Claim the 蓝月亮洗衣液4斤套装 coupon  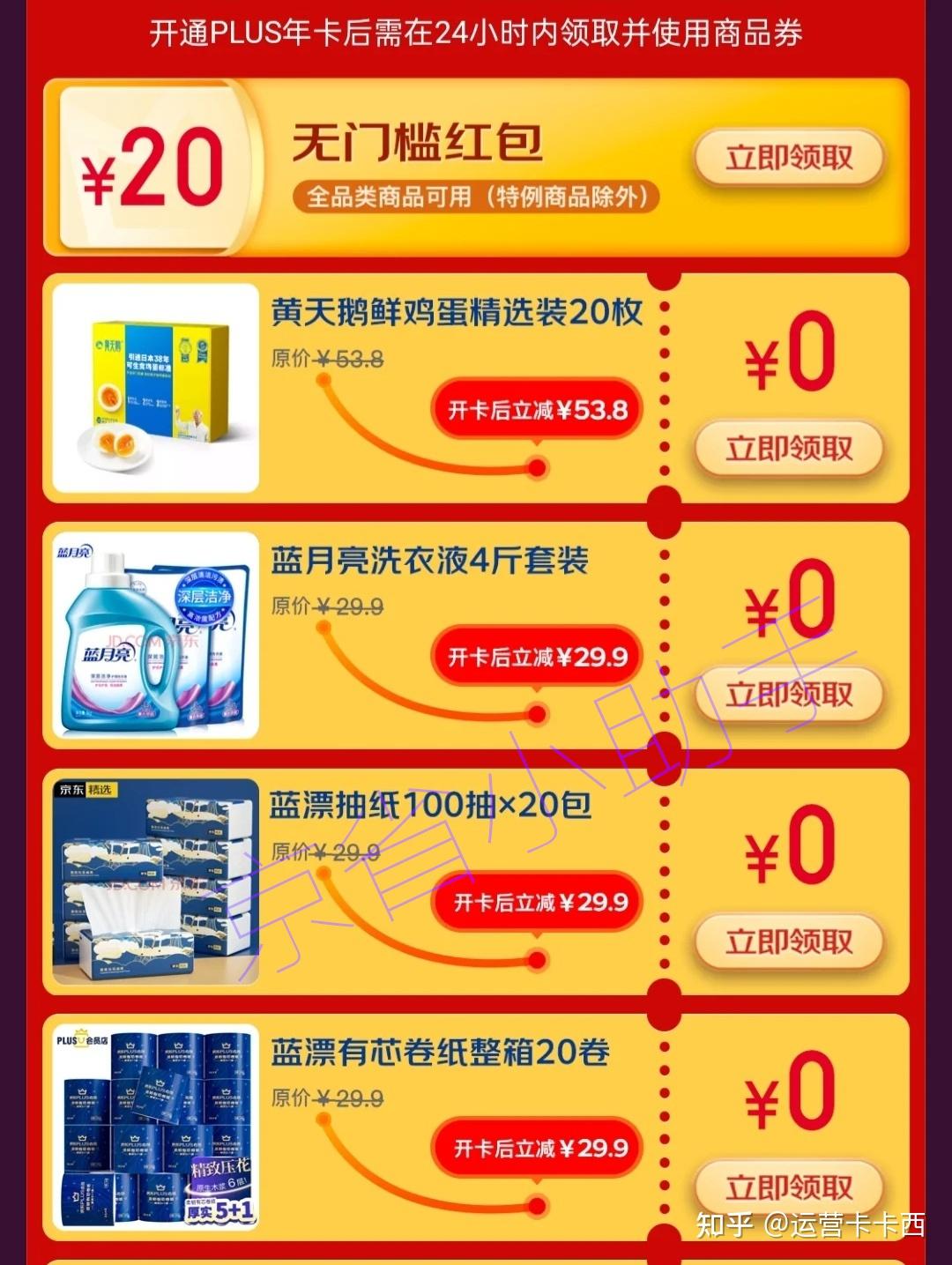[x=789, y=695]
